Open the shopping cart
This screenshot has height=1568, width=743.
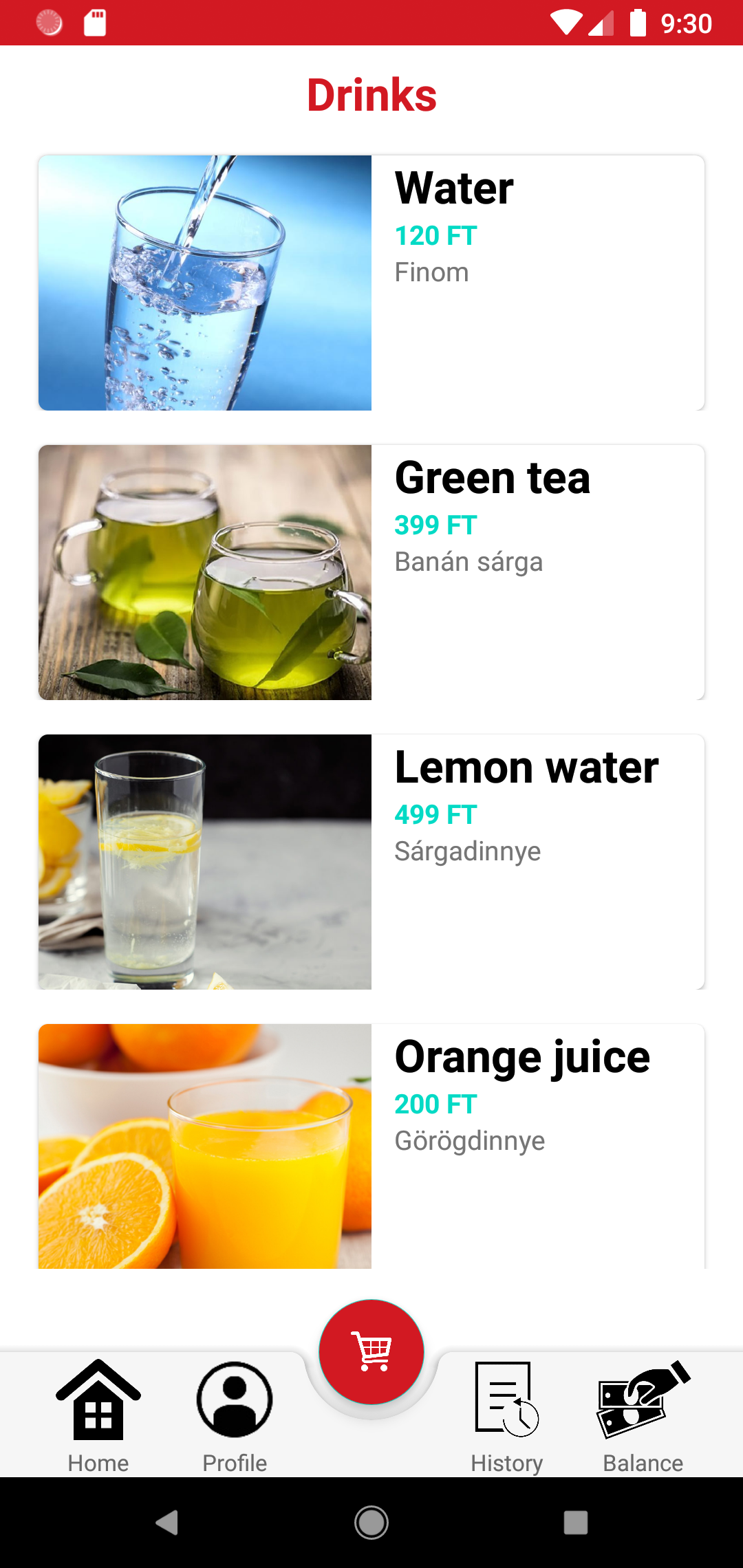[371, 1349]
